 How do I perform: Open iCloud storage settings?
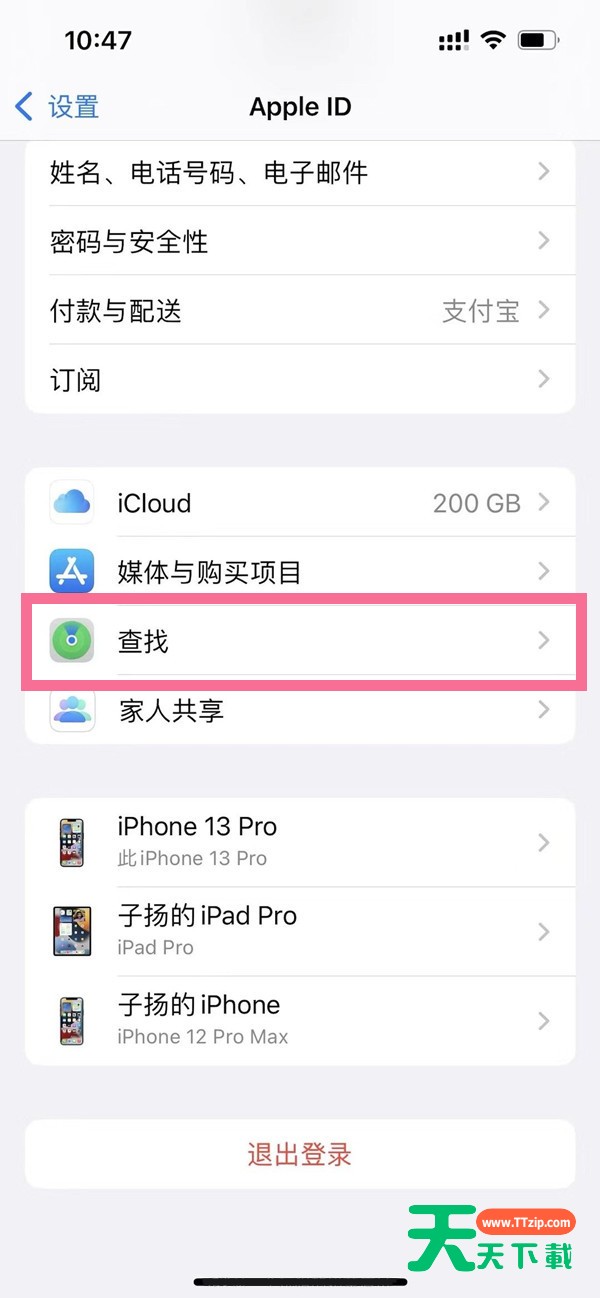(x=300, y=503)
